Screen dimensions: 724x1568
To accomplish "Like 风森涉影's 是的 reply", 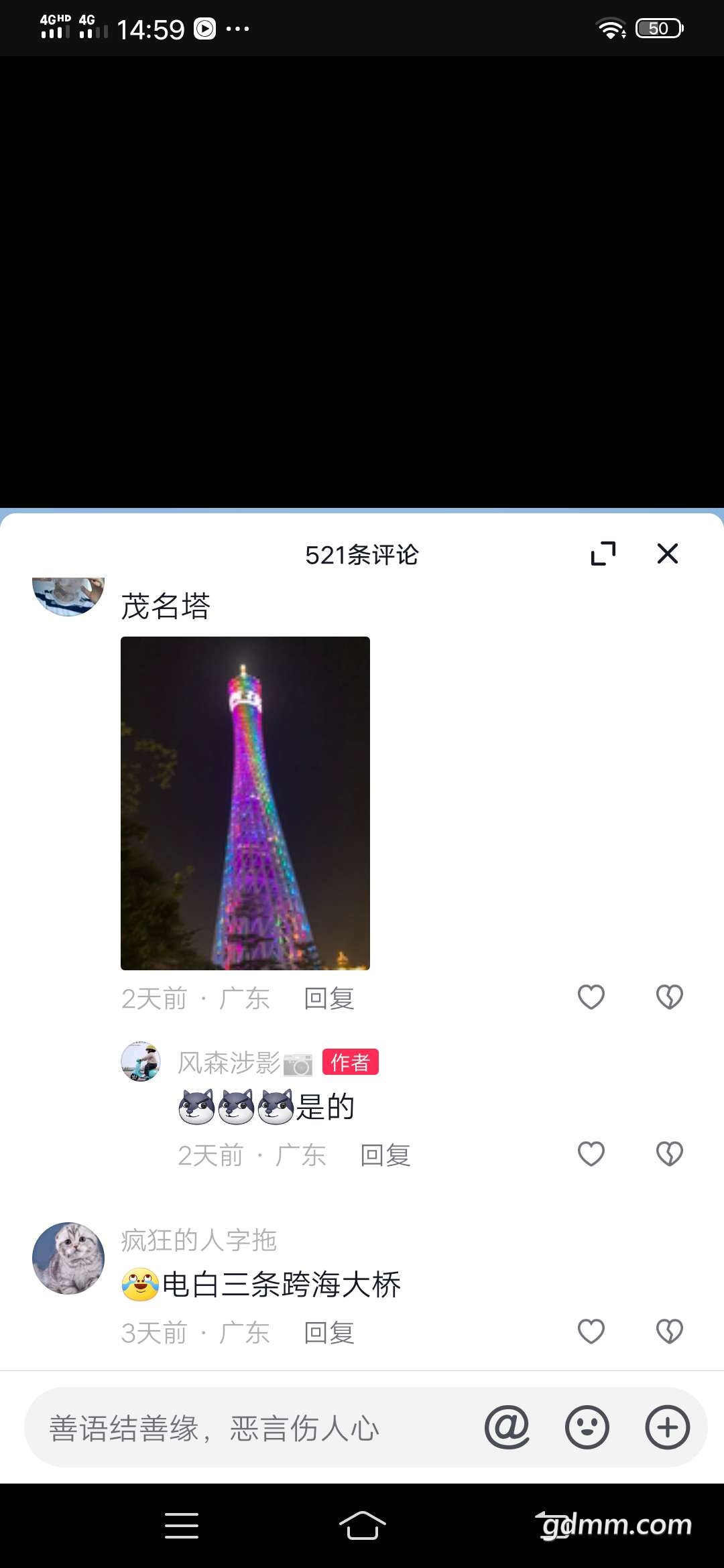I will (x=591, y=1154).
